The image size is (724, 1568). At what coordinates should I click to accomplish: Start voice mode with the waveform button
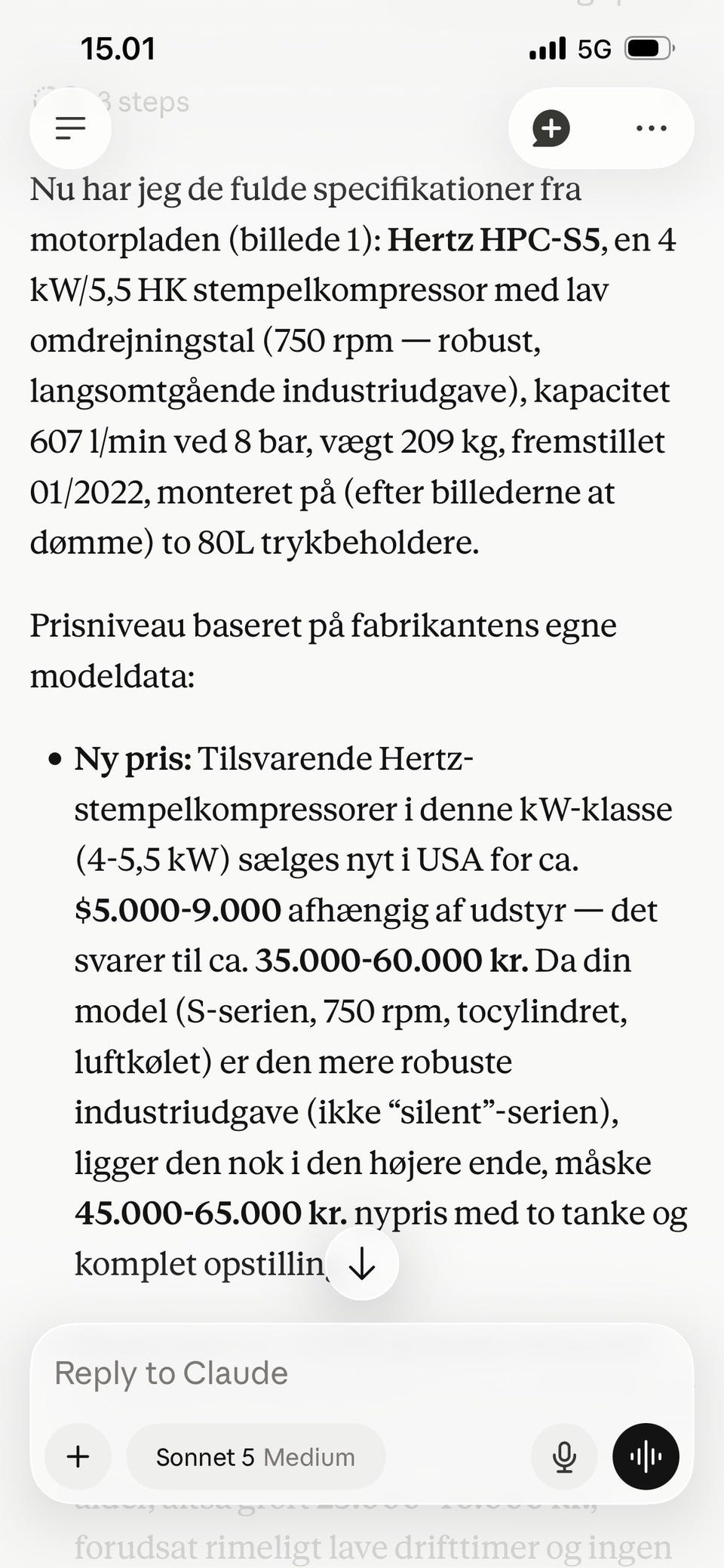[646, 1456]
